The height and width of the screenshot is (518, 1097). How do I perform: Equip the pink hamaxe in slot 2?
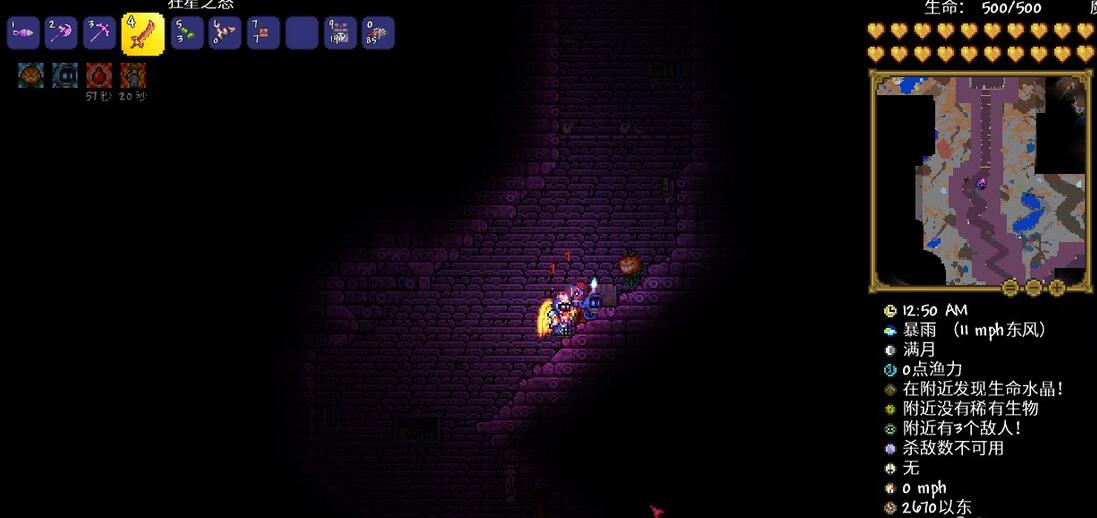[x=61, y=33]
